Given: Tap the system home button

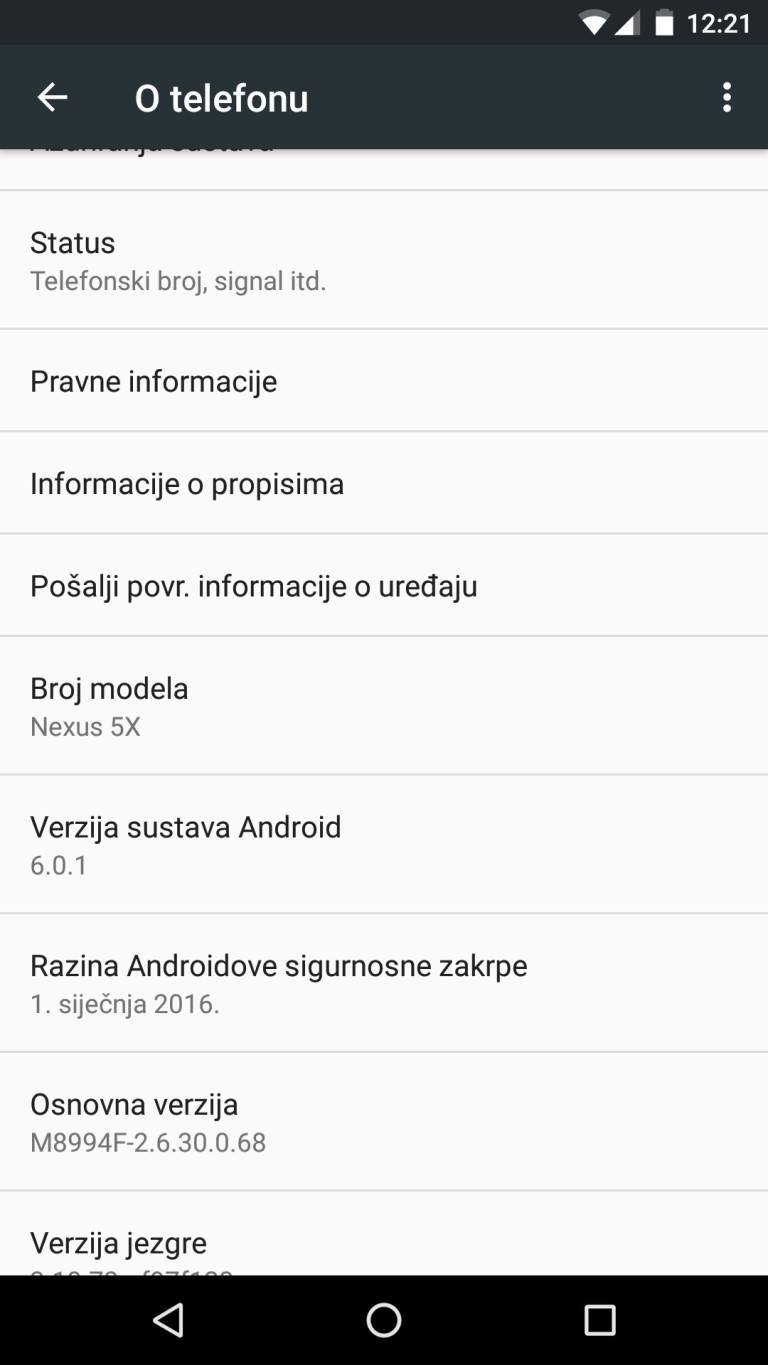Looking at the screenshot, I should (384, 1320).
